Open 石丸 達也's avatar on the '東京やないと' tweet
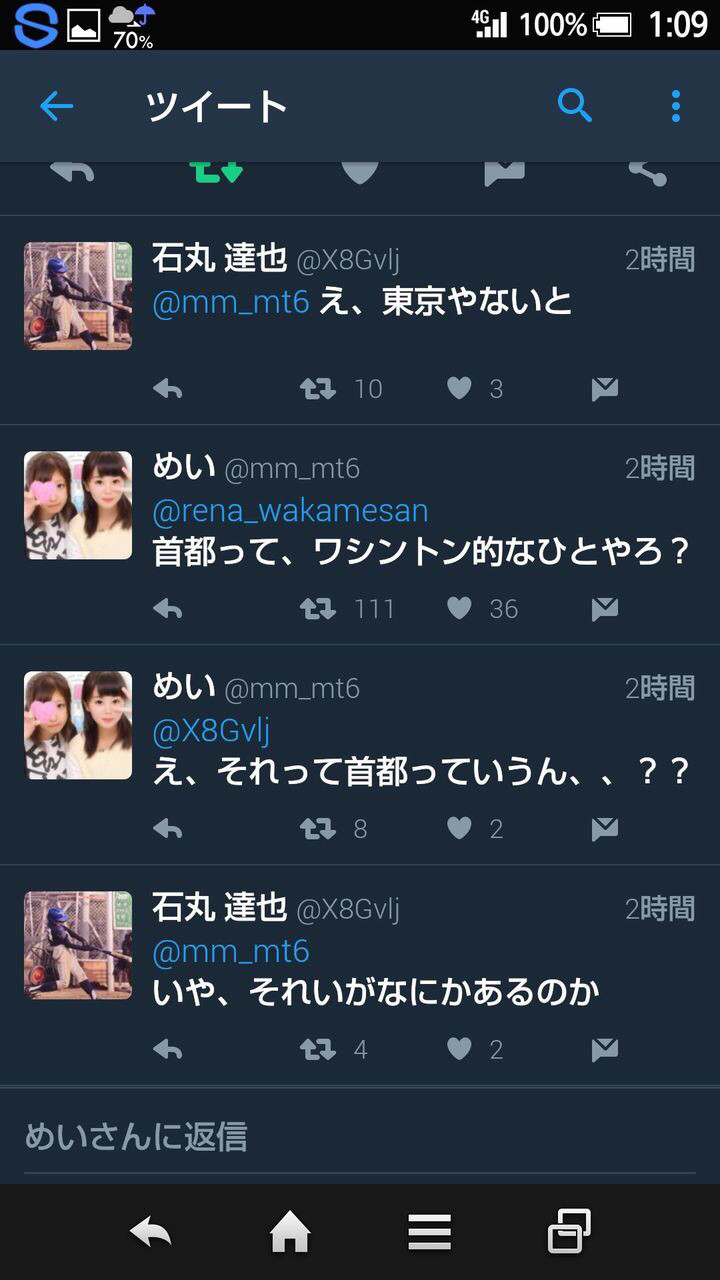The image size is (720, 1280). 78,296
